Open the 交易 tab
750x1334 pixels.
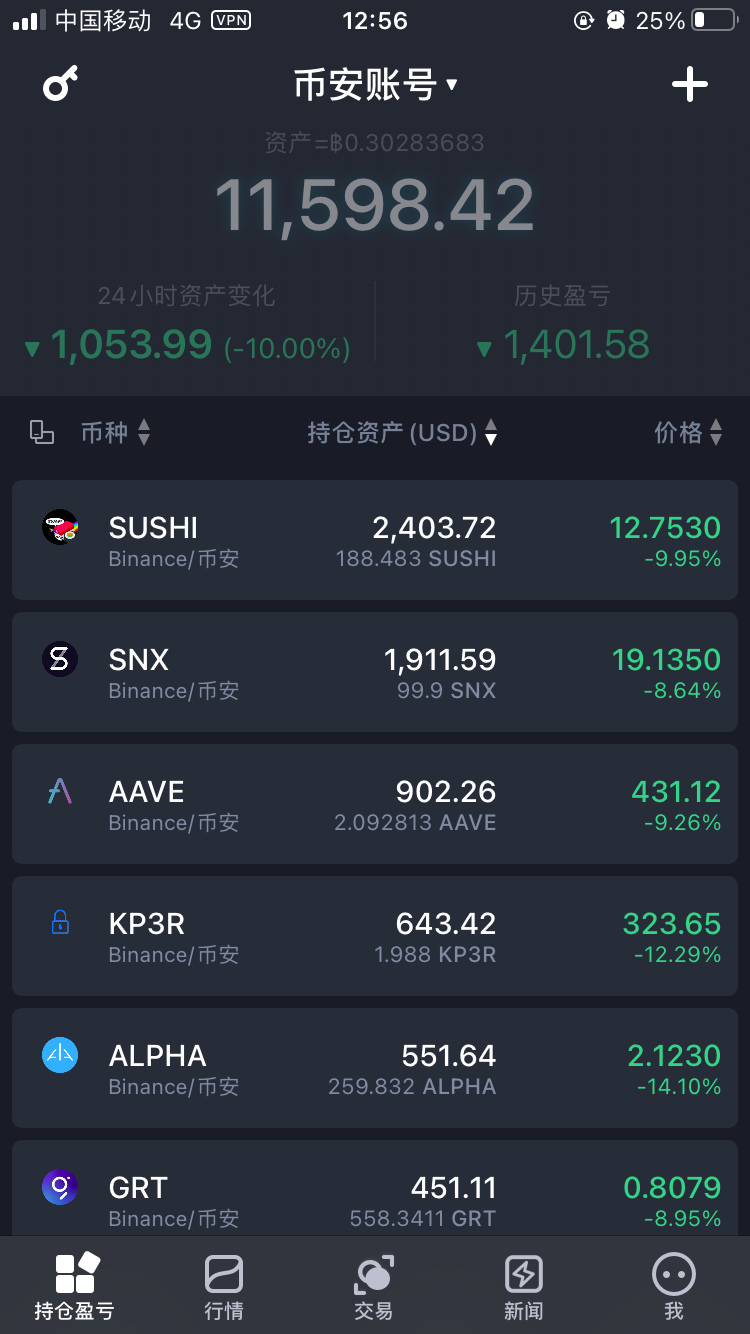click(374, 1286)
